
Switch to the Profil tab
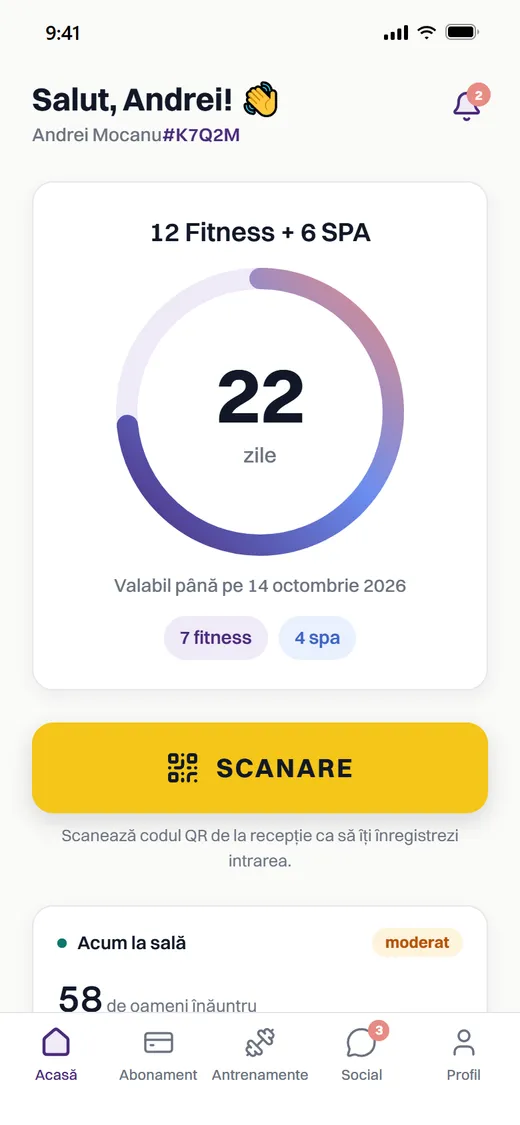pos(463,1055)
